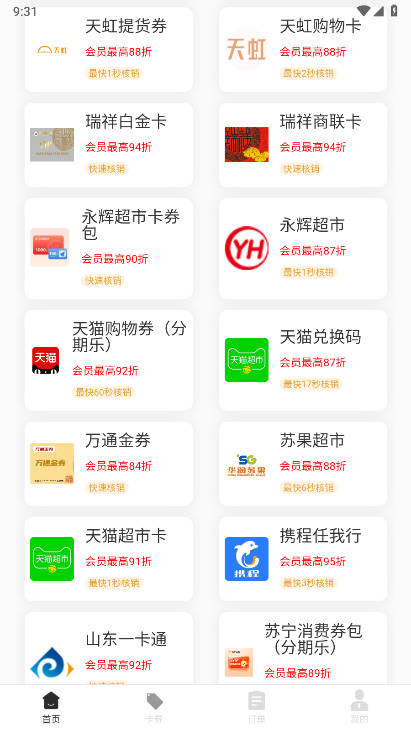Screen dimensions: 411x730
Task: Go to the 首页 home tab
Action: coord(51,707)
